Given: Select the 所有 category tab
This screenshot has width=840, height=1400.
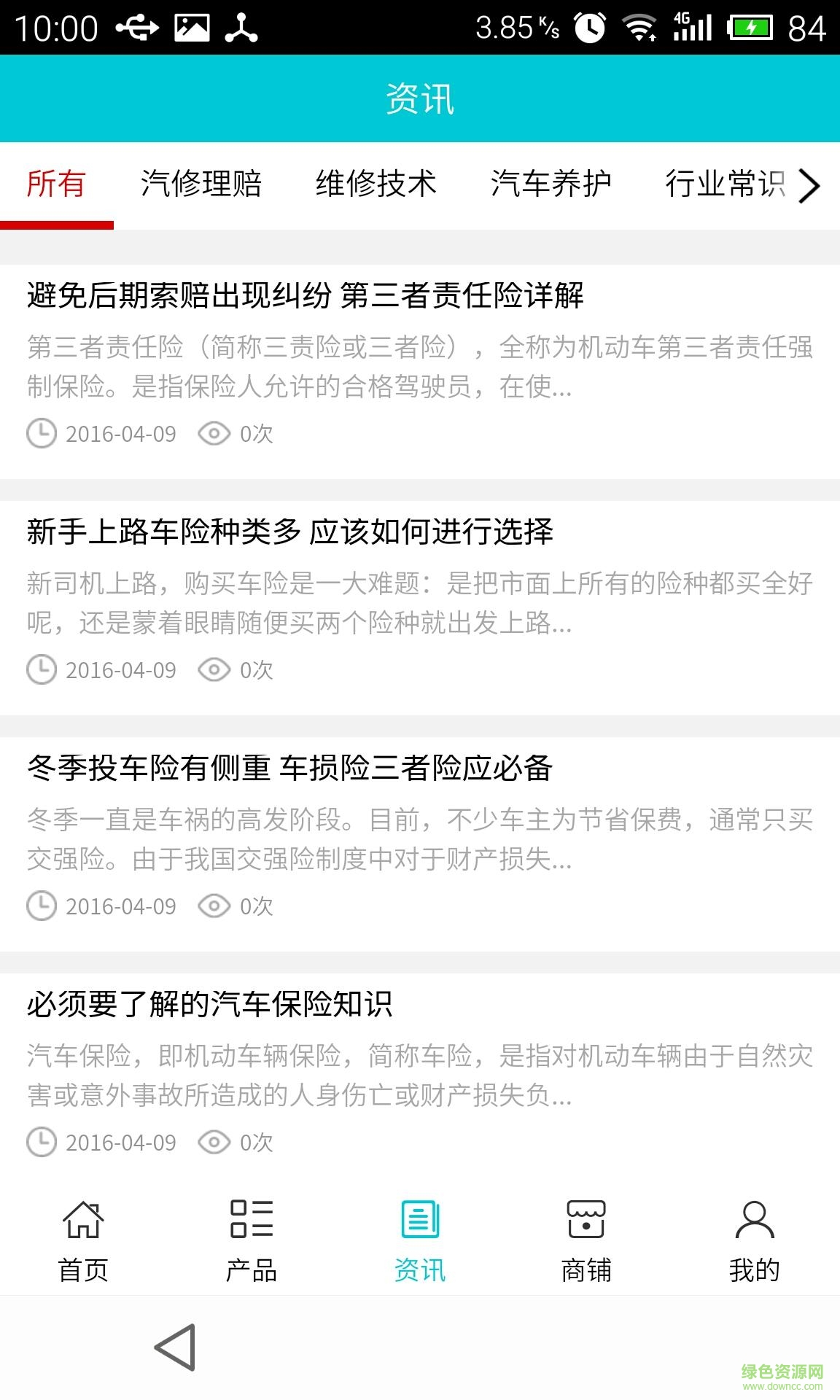Looking at the screenshot, I should (56, 184).
